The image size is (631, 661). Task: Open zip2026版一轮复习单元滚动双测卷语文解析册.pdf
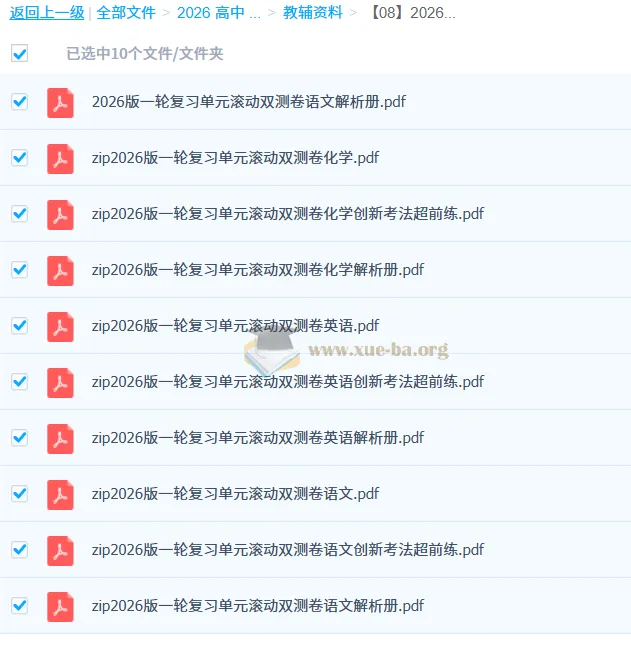[257, 606]
